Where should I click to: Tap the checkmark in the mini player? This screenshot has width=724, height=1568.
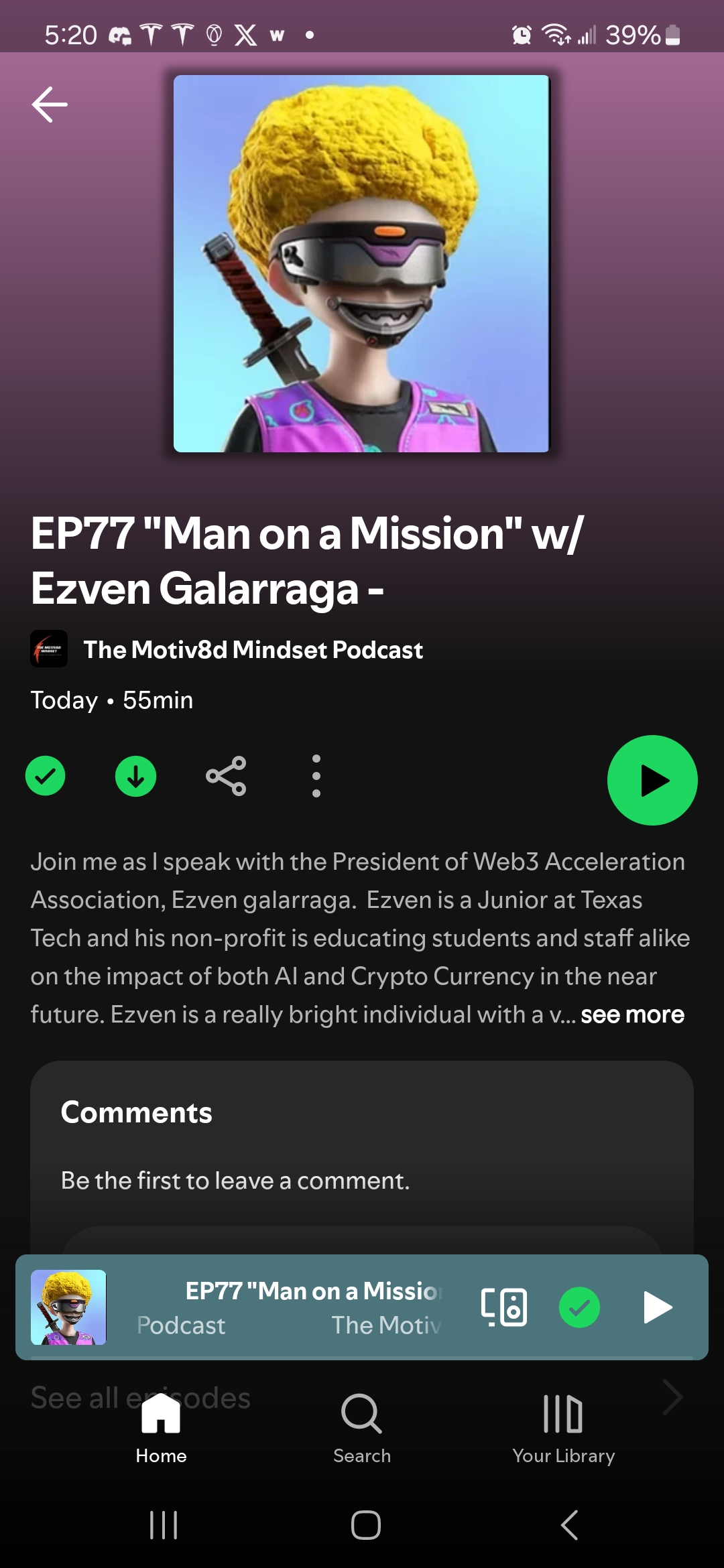point(579,1307)
